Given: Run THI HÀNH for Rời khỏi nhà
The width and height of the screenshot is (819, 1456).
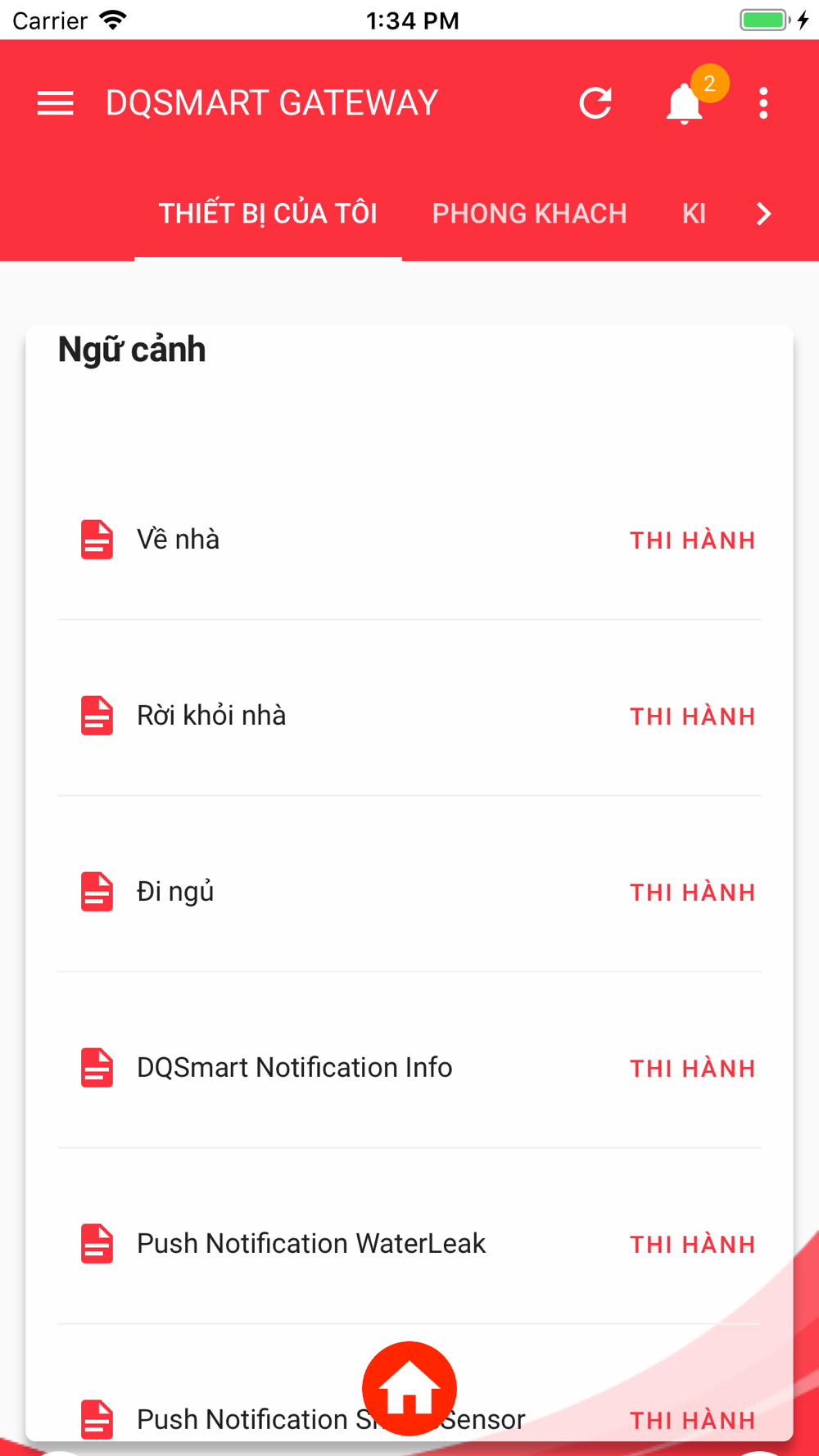Looking at the screenshot, I should (692, 717).
